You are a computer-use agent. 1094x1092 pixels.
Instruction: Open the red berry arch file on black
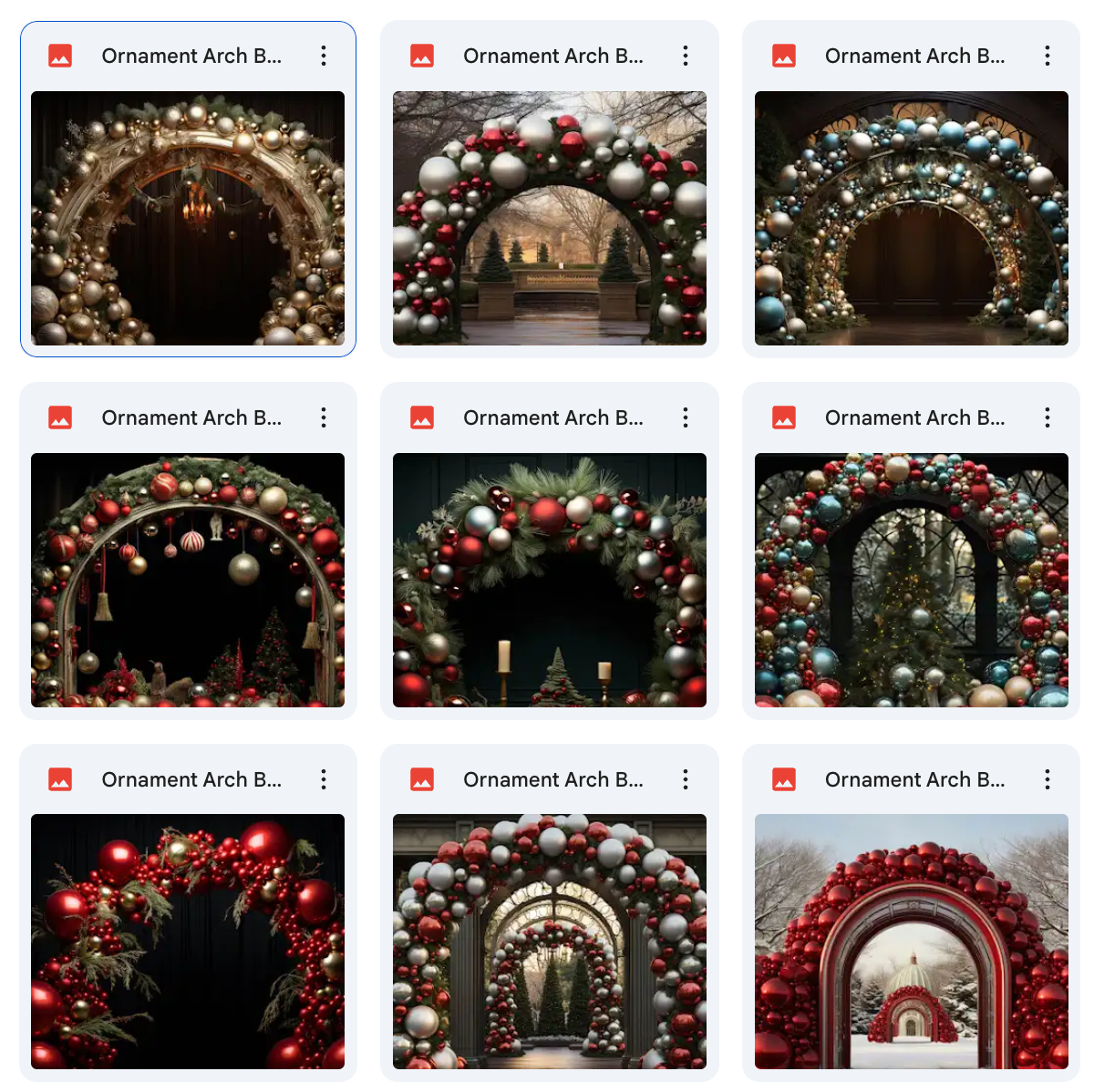(x=188, y=941)
